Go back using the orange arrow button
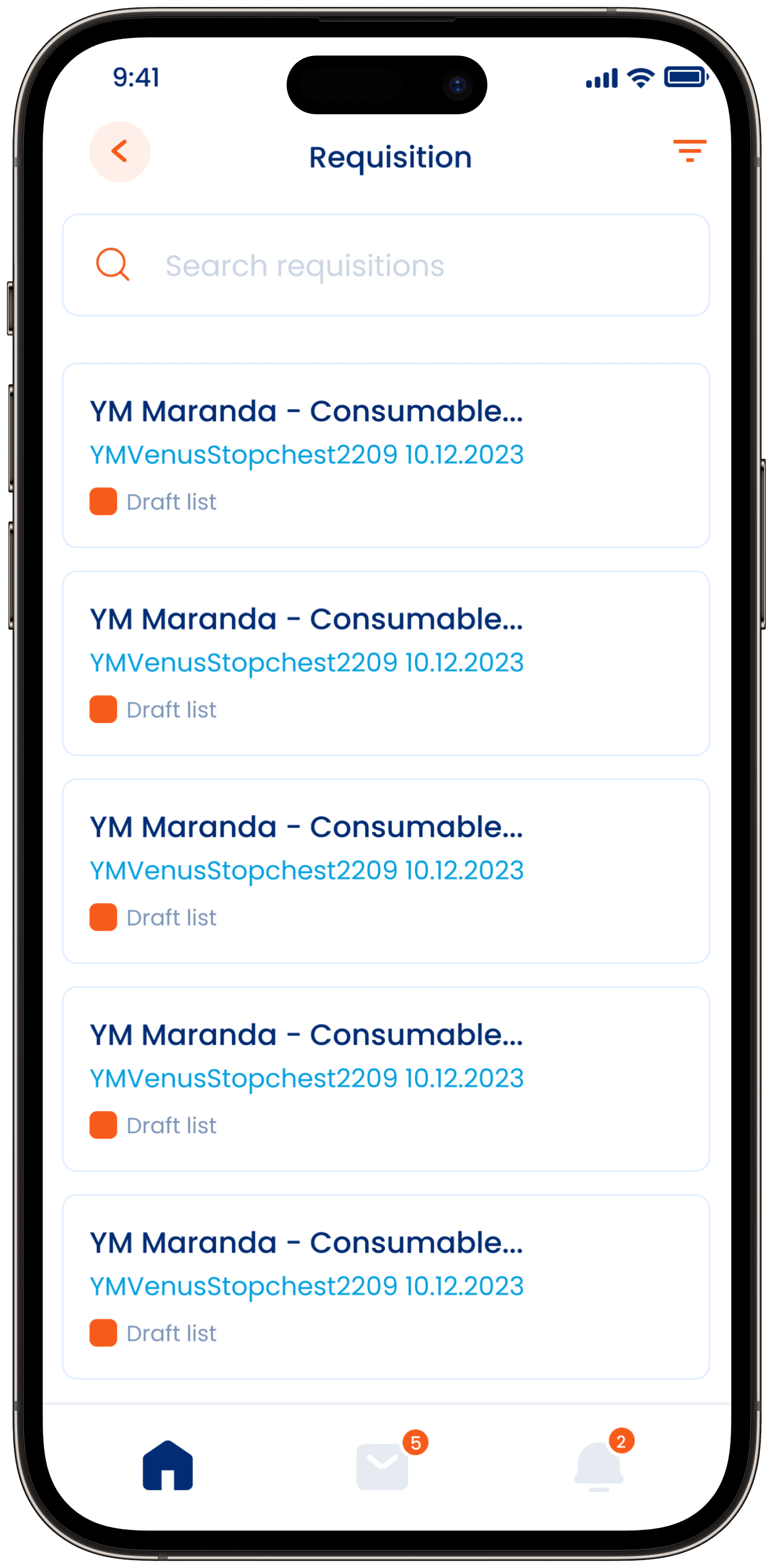 pos(119,152)
